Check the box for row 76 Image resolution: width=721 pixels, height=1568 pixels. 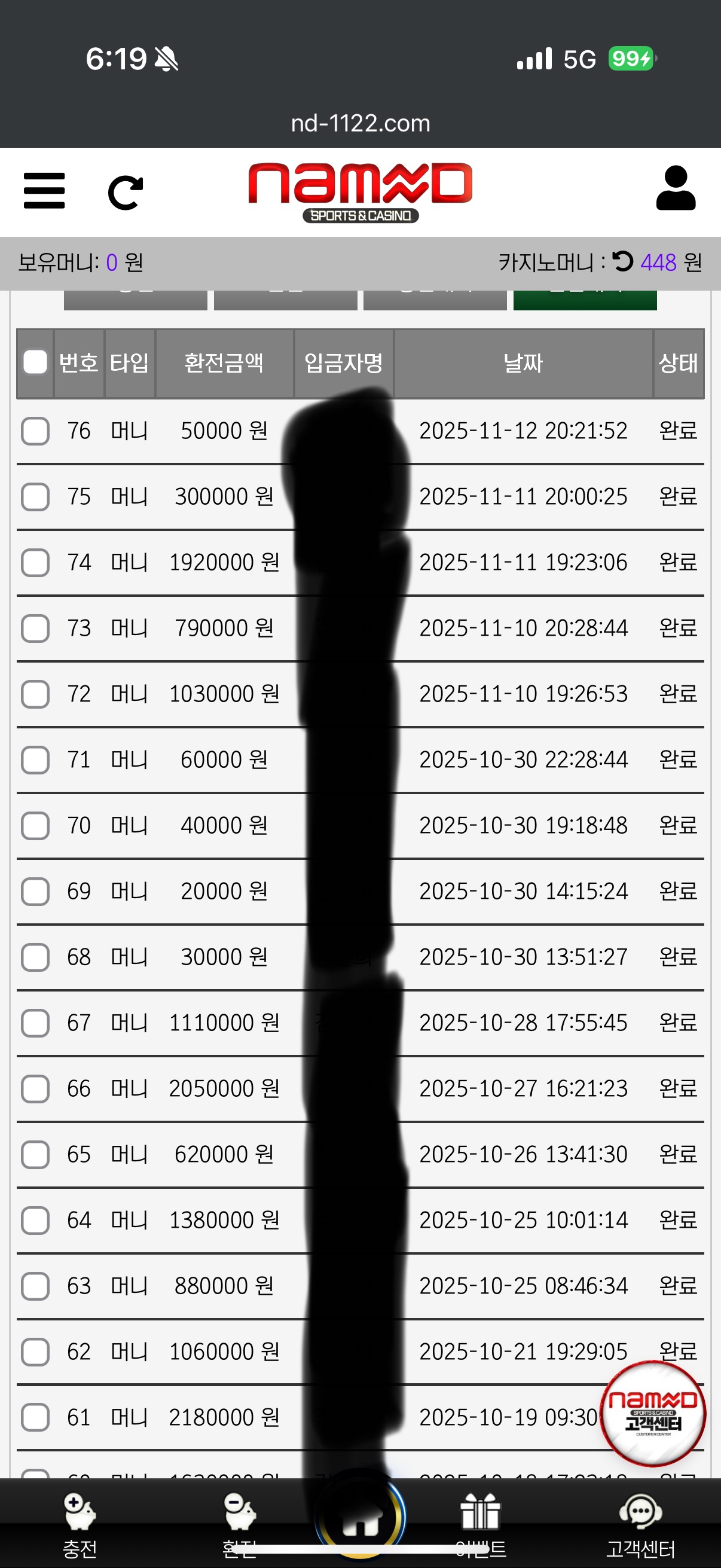[35, 431]
